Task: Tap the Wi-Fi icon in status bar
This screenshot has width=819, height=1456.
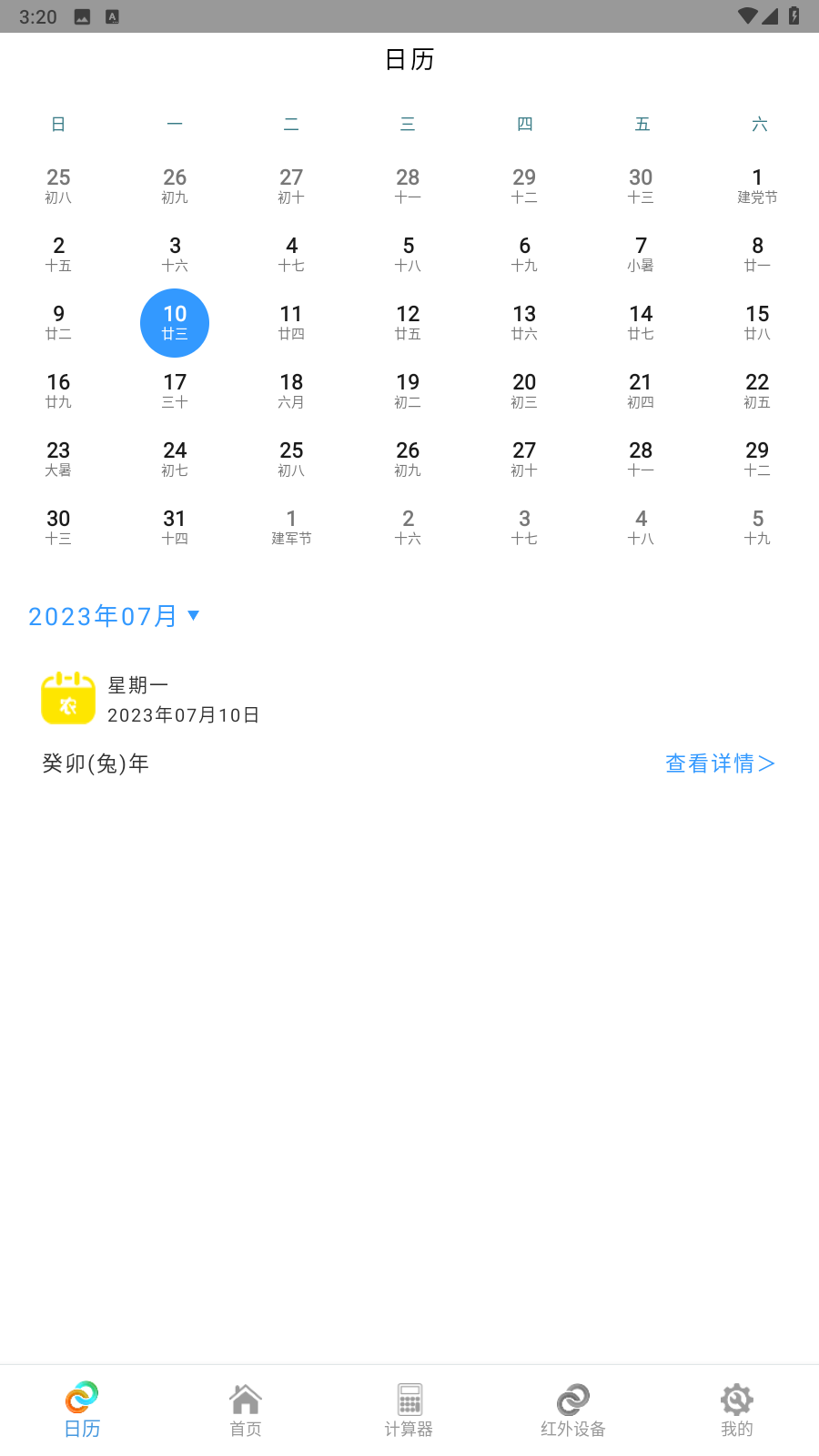Action: click(750, 15)
